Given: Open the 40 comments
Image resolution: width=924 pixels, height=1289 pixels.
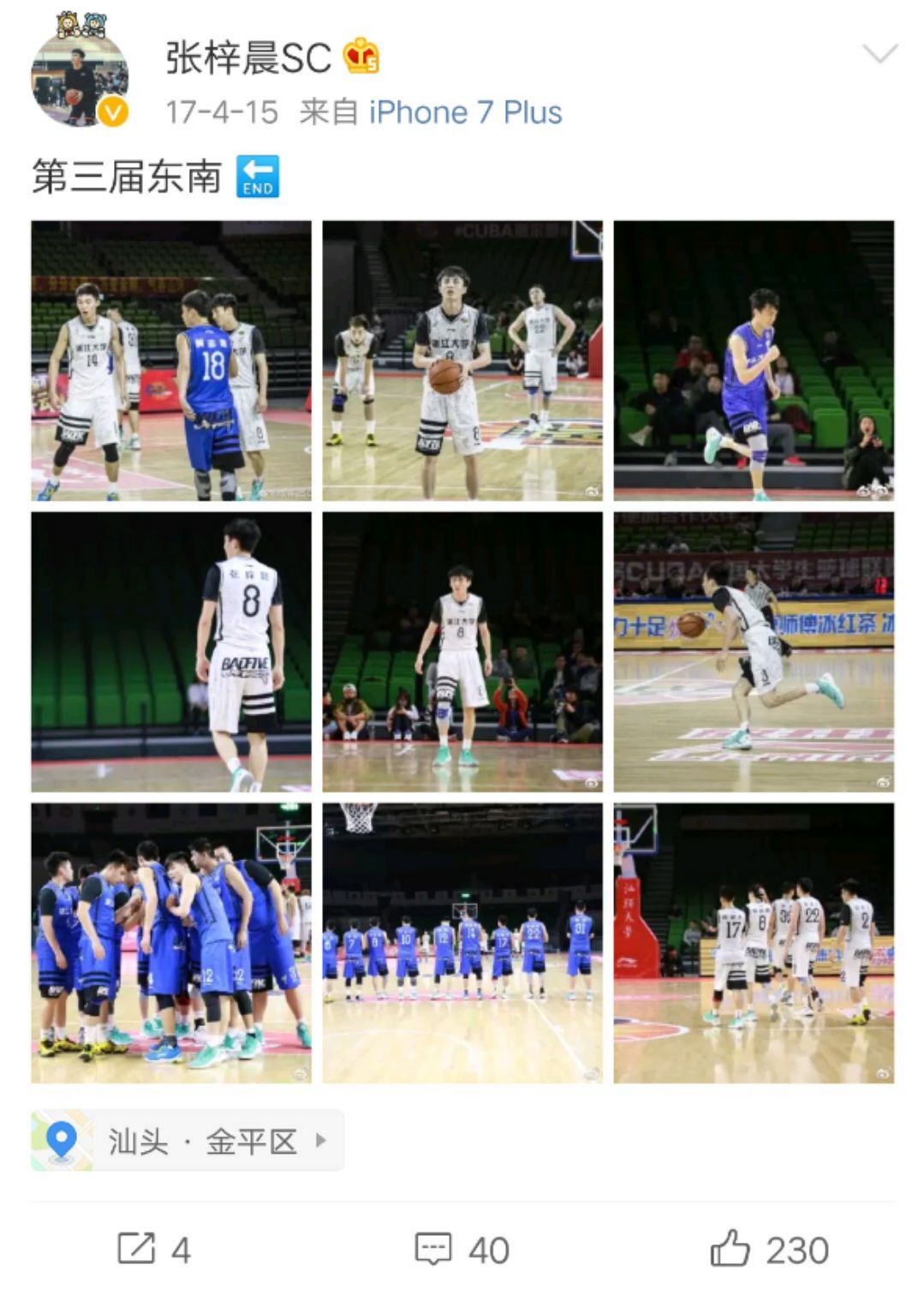Looking at the screenshot, I should coord(462,1250).
